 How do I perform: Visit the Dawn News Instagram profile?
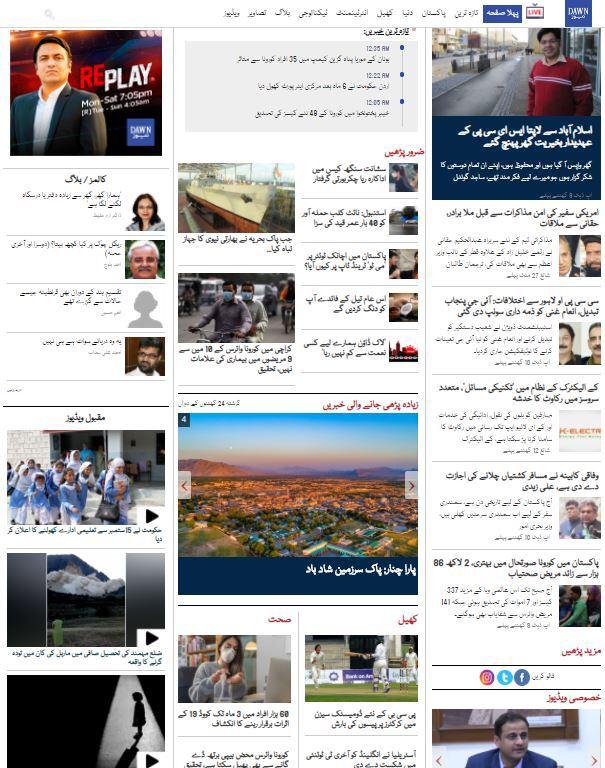tap(487, 677)
